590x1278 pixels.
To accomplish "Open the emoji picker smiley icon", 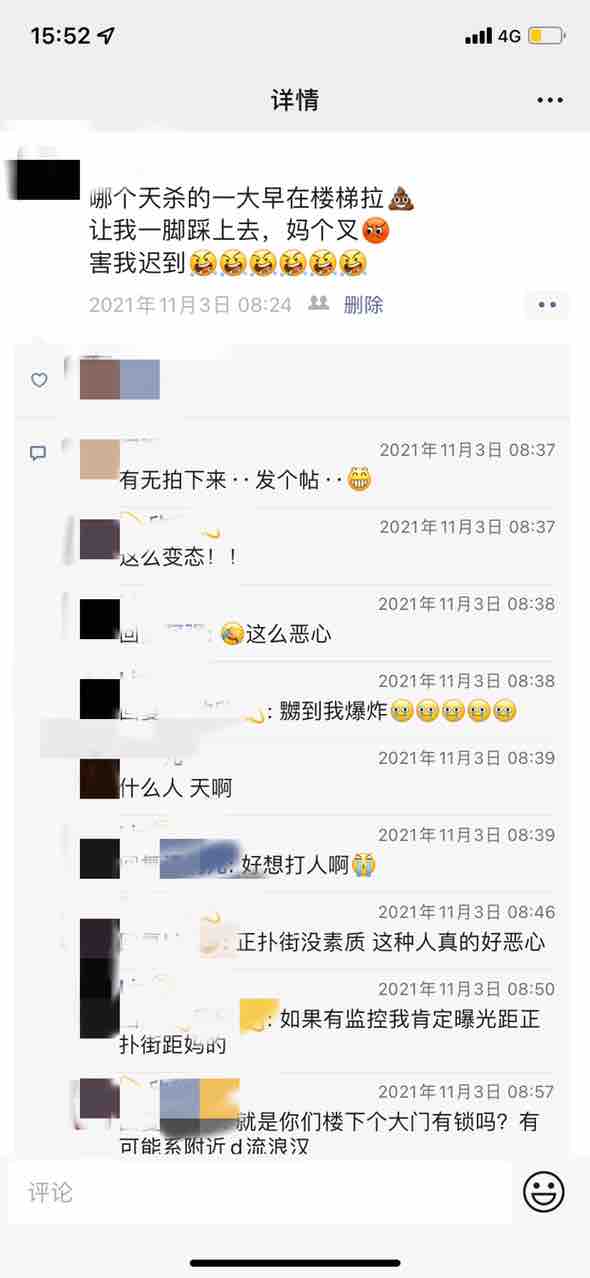I will click(544, 1192).
